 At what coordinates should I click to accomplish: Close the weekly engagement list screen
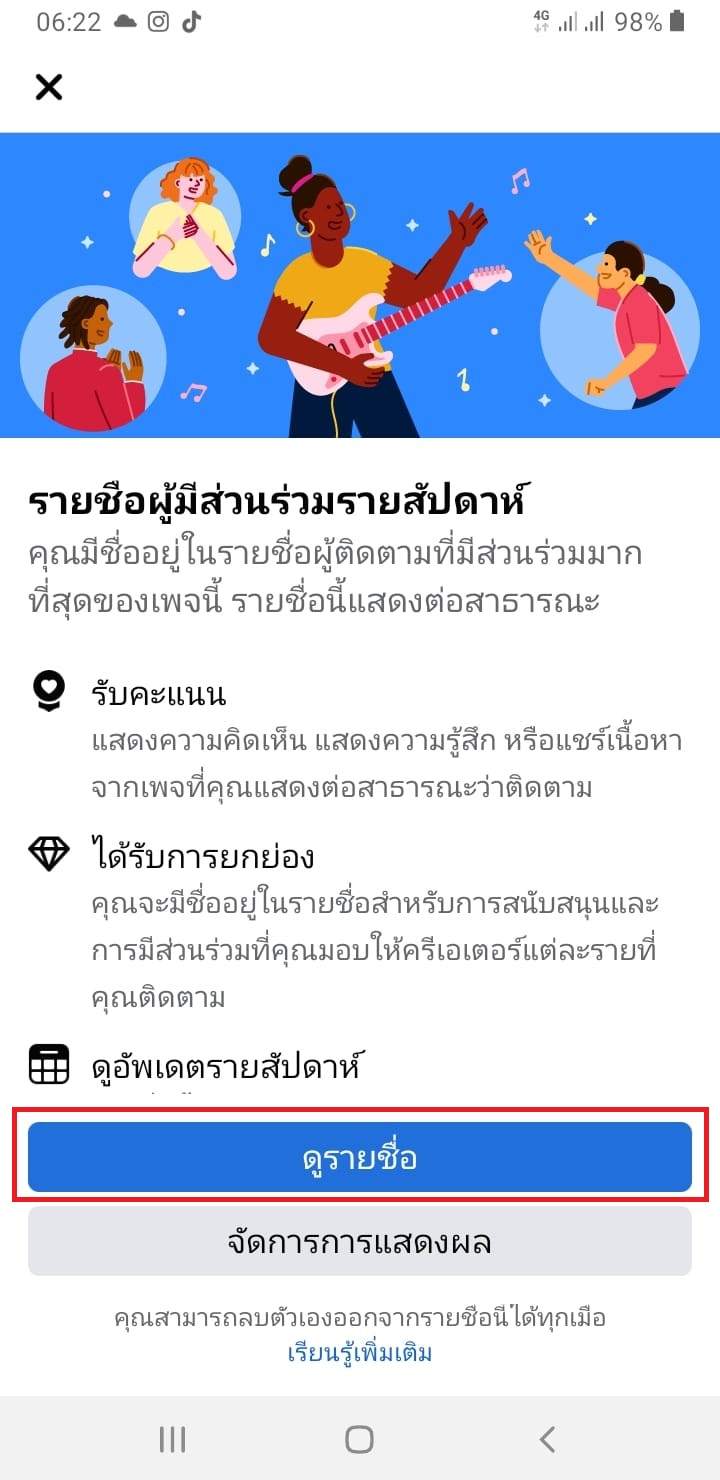pyautogui.click(x=48, y=87)
